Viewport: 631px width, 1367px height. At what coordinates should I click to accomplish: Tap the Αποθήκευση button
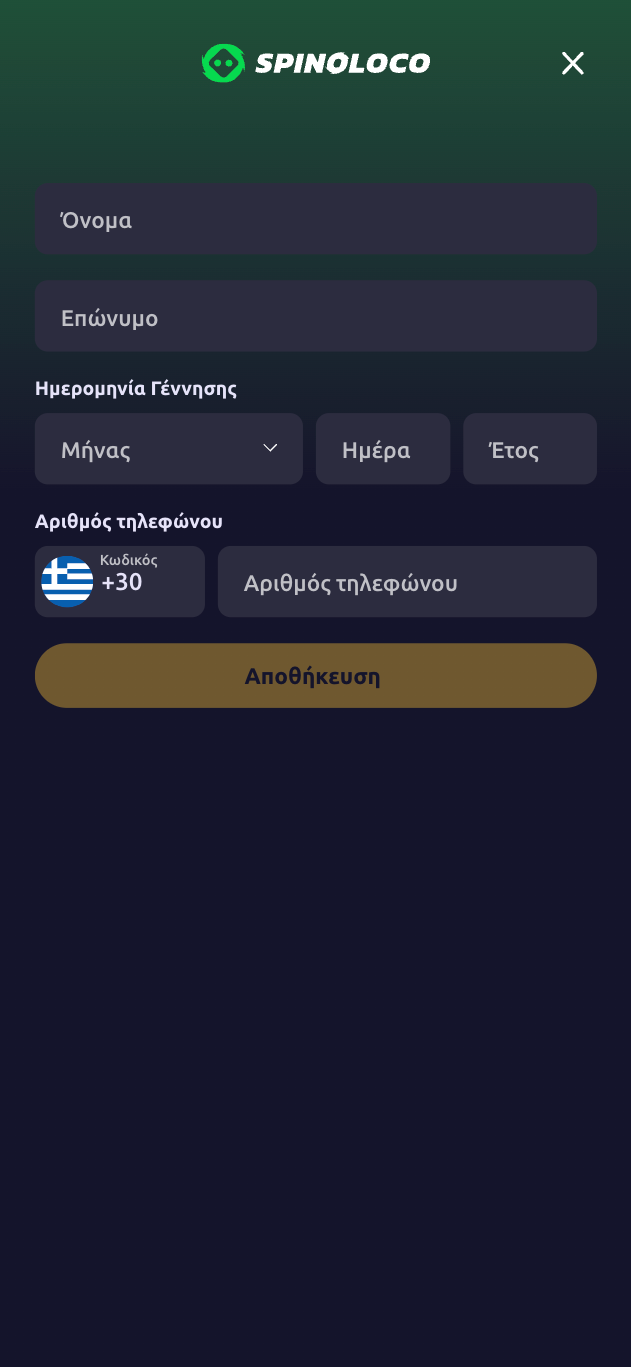click(316, 676)
